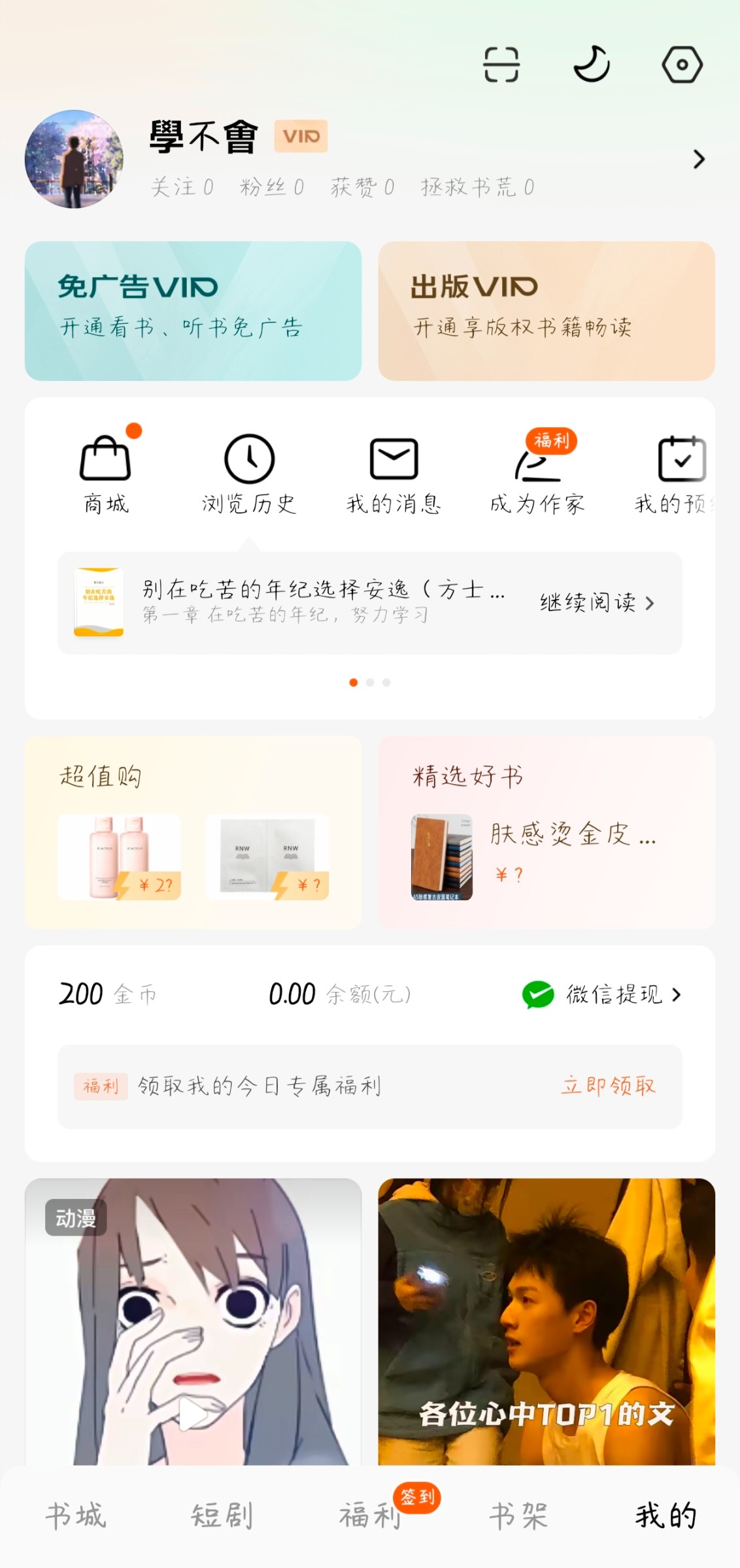Image resolution: width=740 pixels, height=1568 pixels.
Task: Open profile page via the chevron arrow
Action: [x=699, y=159]
